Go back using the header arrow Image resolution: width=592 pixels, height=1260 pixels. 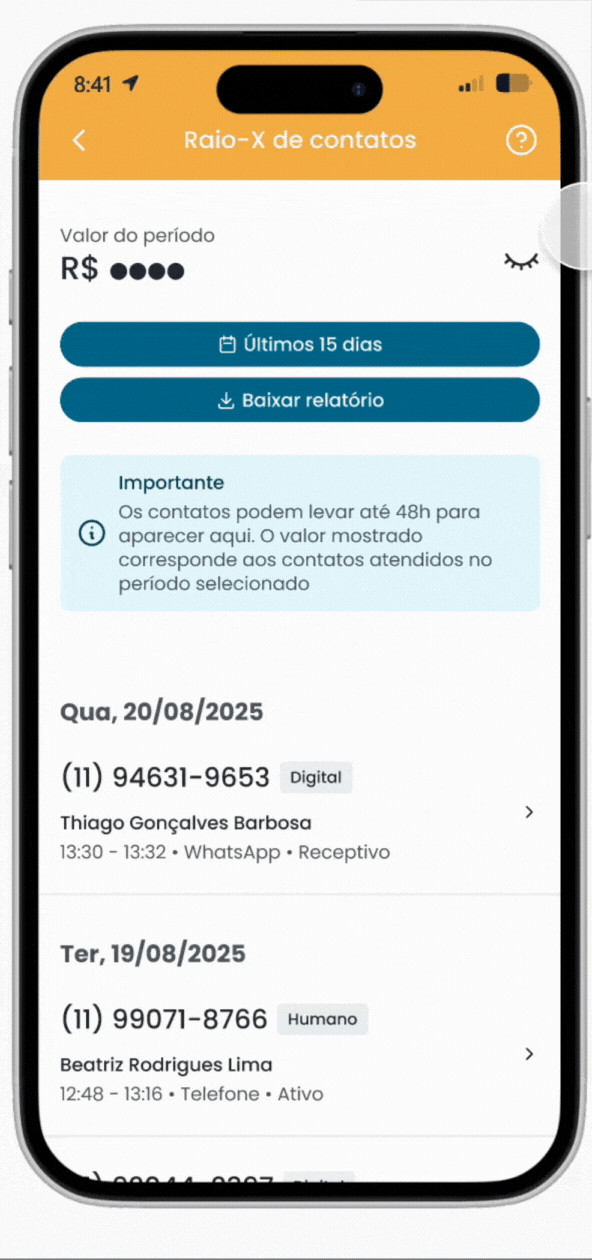79,141
